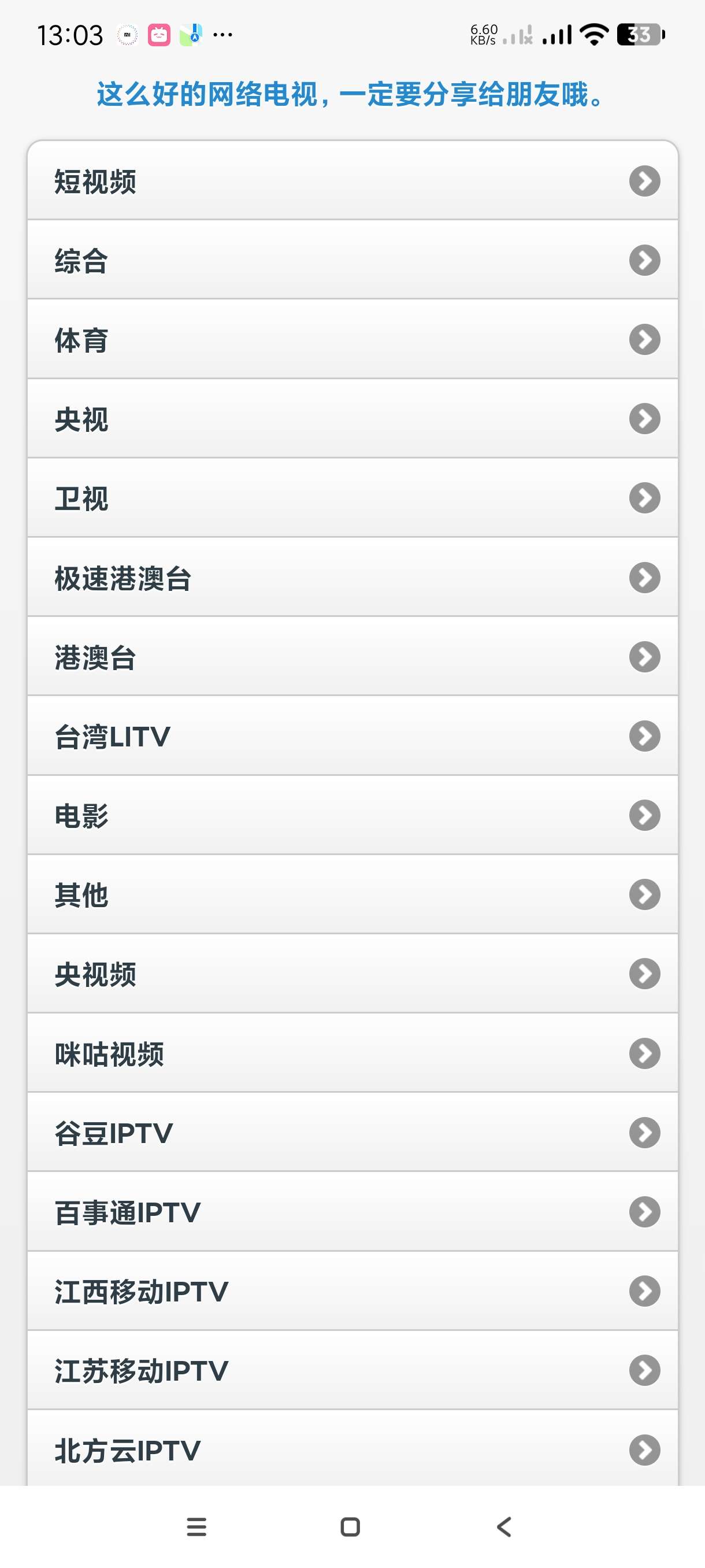Image resolution: width=705 pixels, height=1568 pixels.
Task: Return to the home screen
Action: point(350,1526)
